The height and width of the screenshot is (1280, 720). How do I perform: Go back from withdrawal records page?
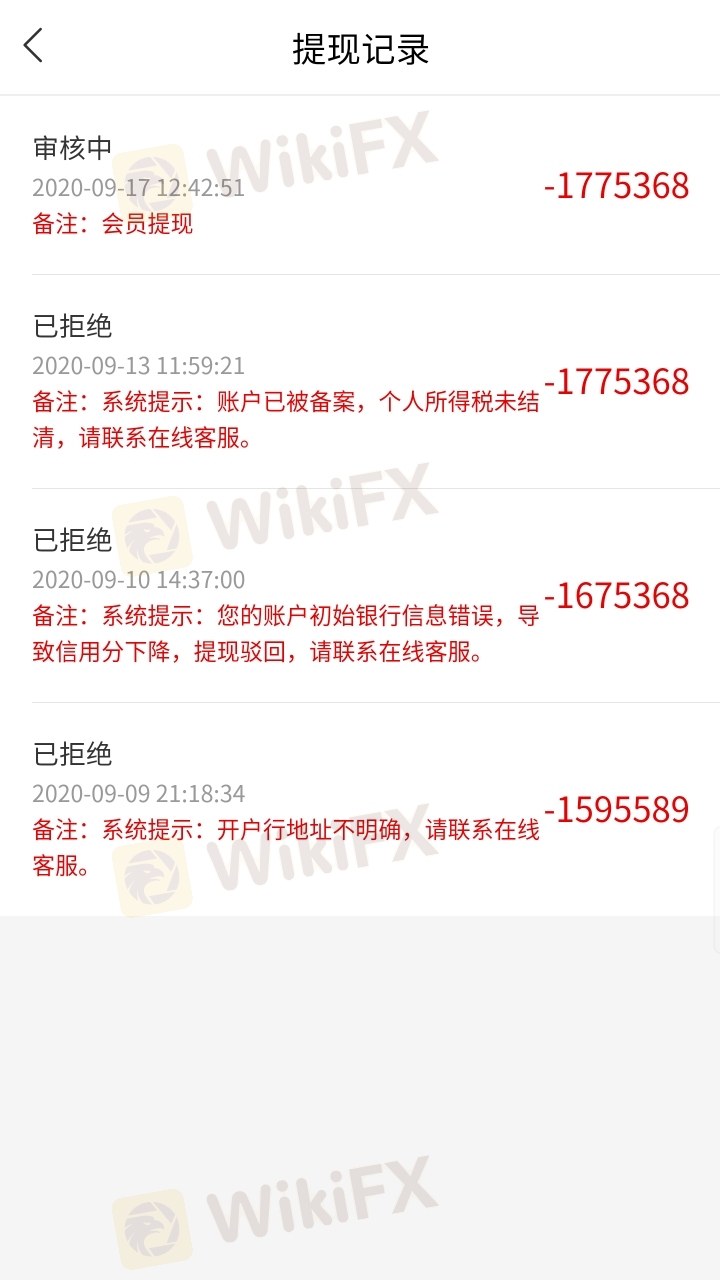(34, 46)
